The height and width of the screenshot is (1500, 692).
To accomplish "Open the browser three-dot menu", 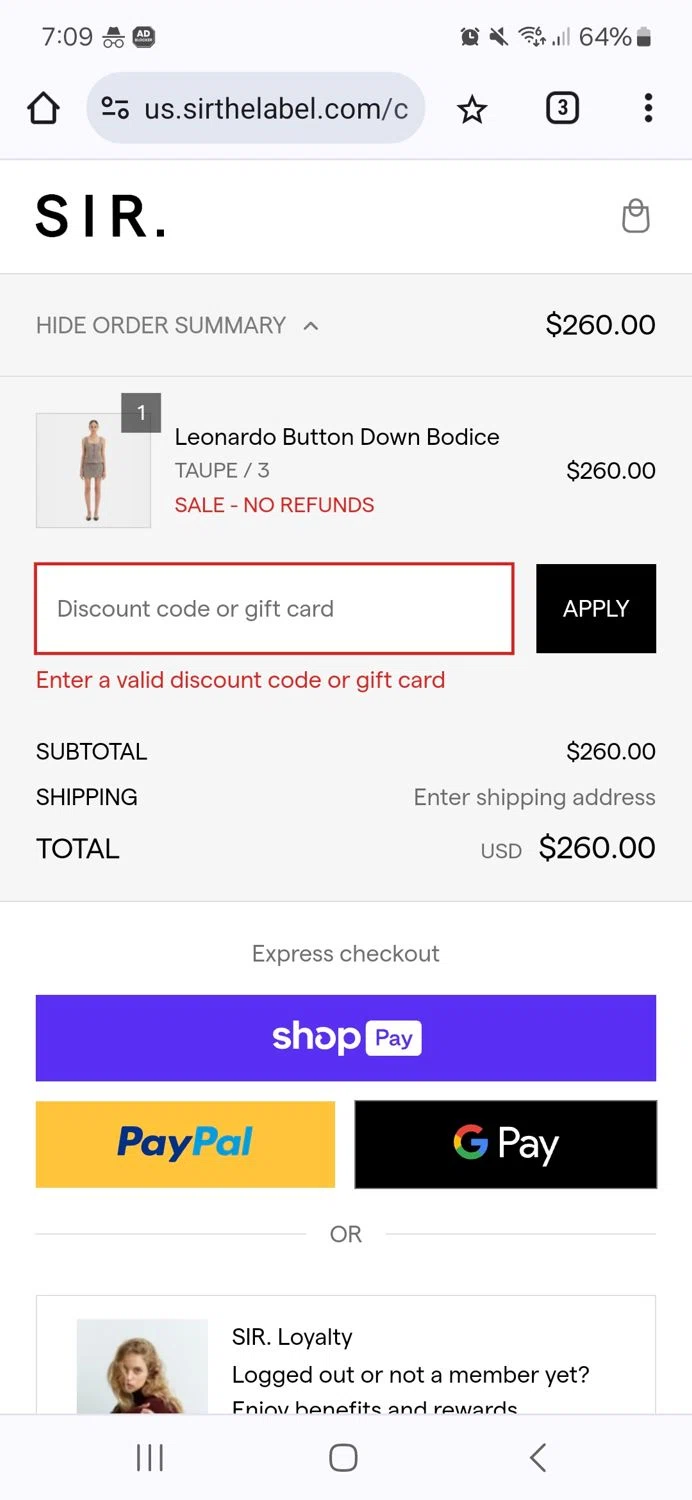I will pos(648,108).
